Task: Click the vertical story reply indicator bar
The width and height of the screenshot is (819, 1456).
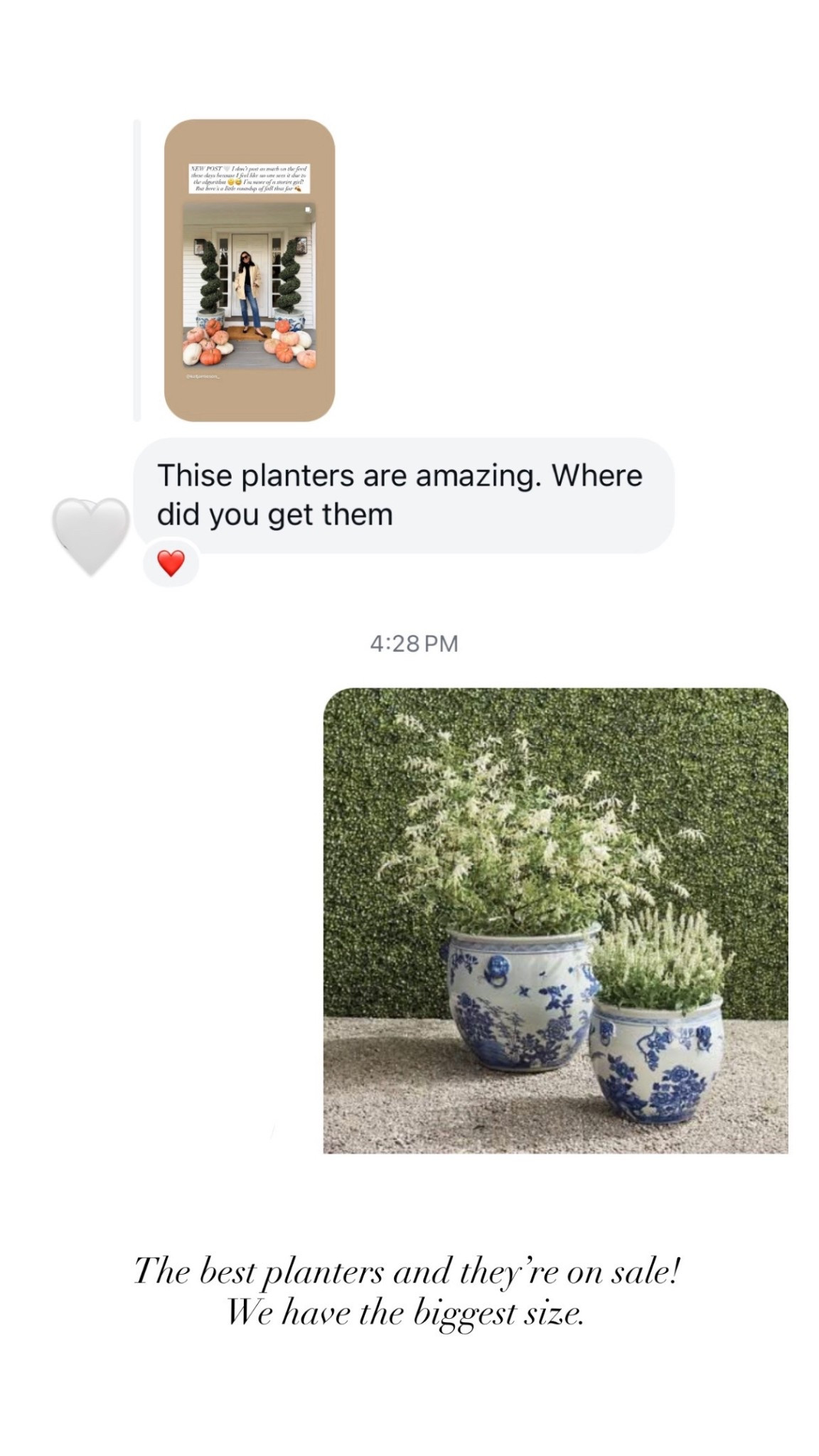Action: [137, 270]
